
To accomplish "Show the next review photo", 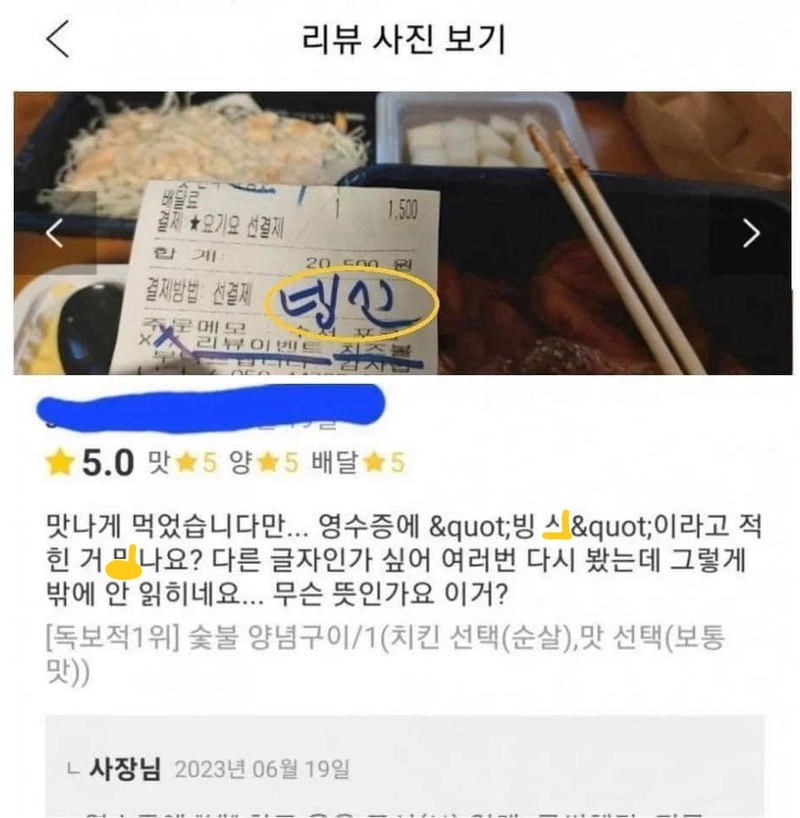I will pyautogui.click(x=751, y=234).
